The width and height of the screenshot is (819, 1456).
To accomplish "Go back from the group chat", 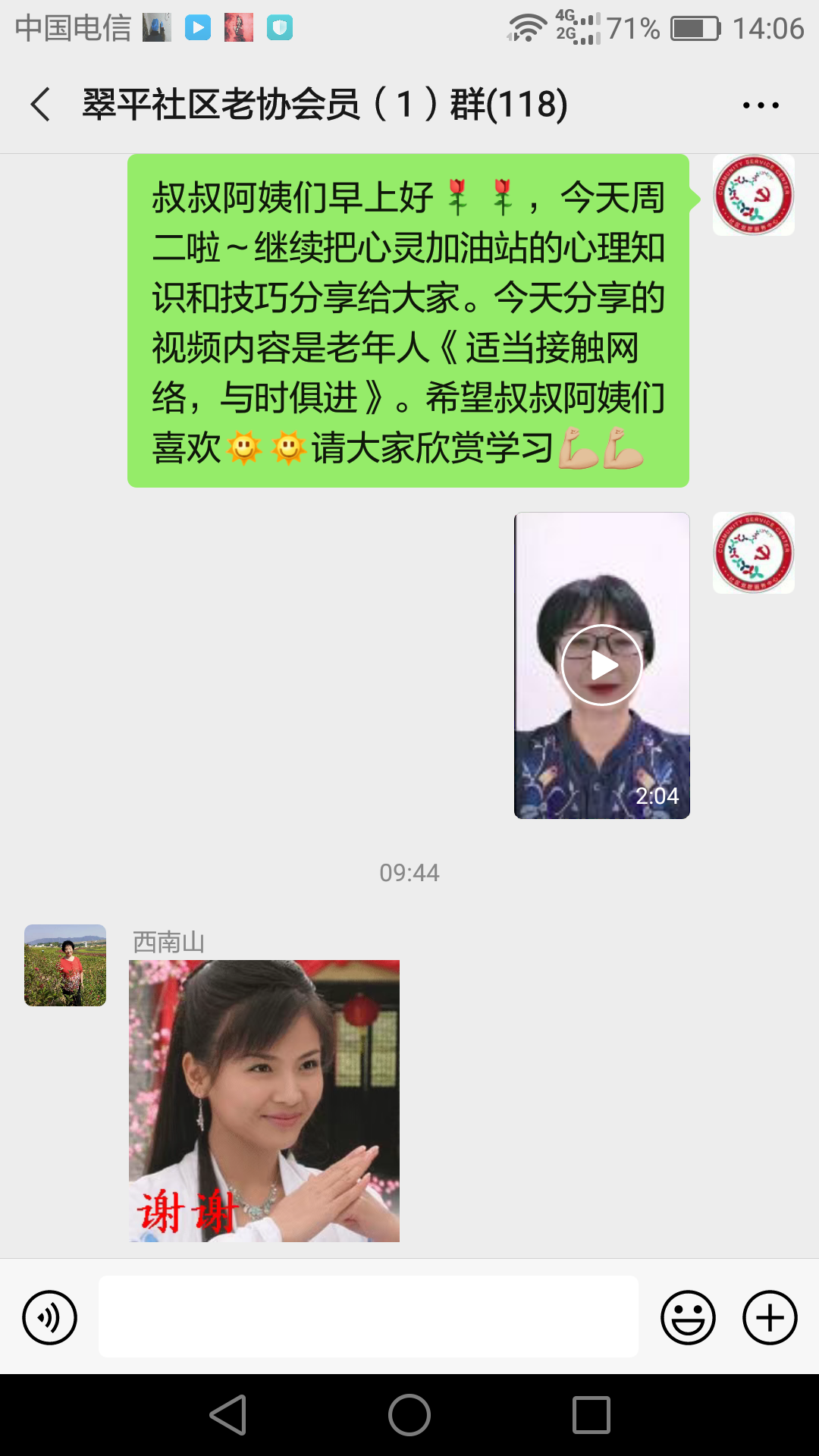I will [x=41, y=104].
